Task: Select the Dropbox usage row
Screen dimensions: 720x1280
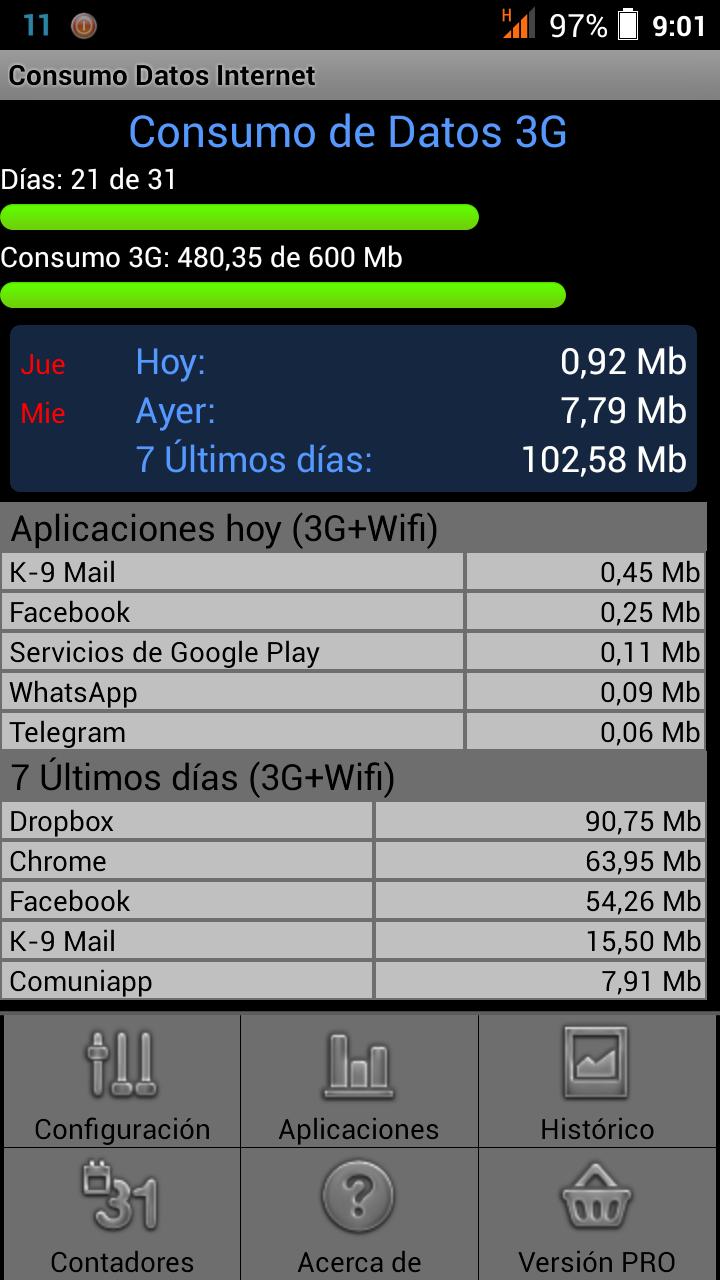Action: click(x=360, y=820)
